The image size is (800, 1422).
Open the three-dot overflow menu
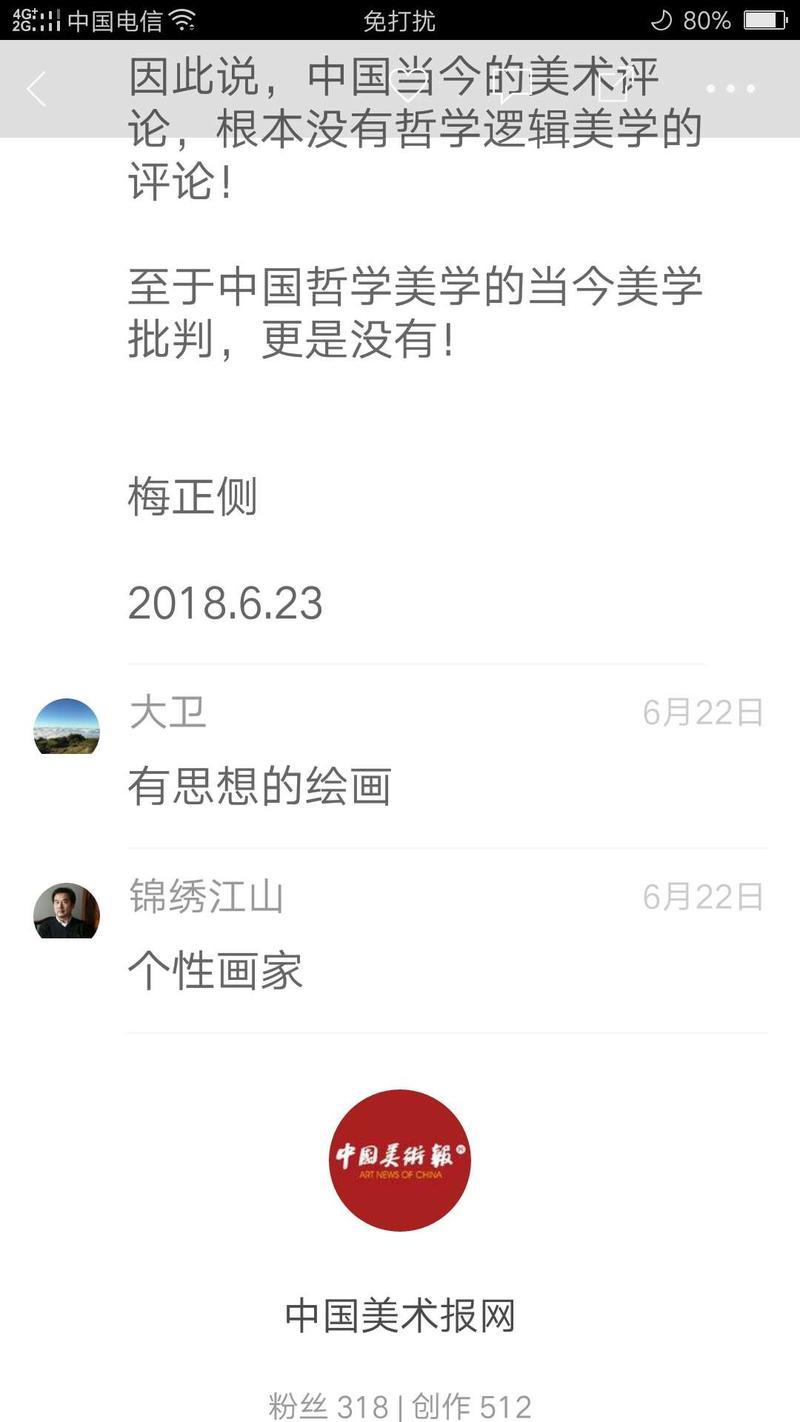coord(731,90)
